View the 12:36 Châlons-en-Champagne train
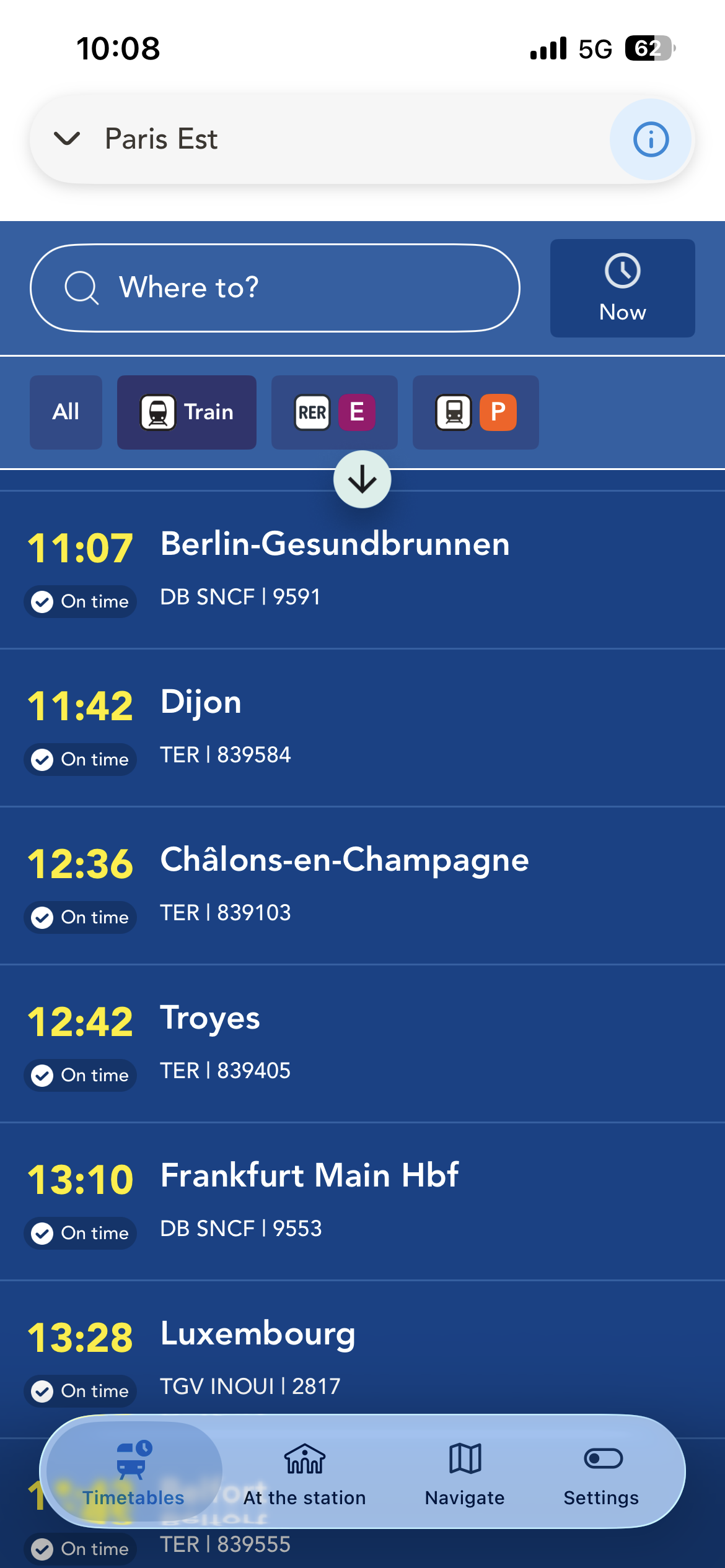 click(x=362, y=886)
